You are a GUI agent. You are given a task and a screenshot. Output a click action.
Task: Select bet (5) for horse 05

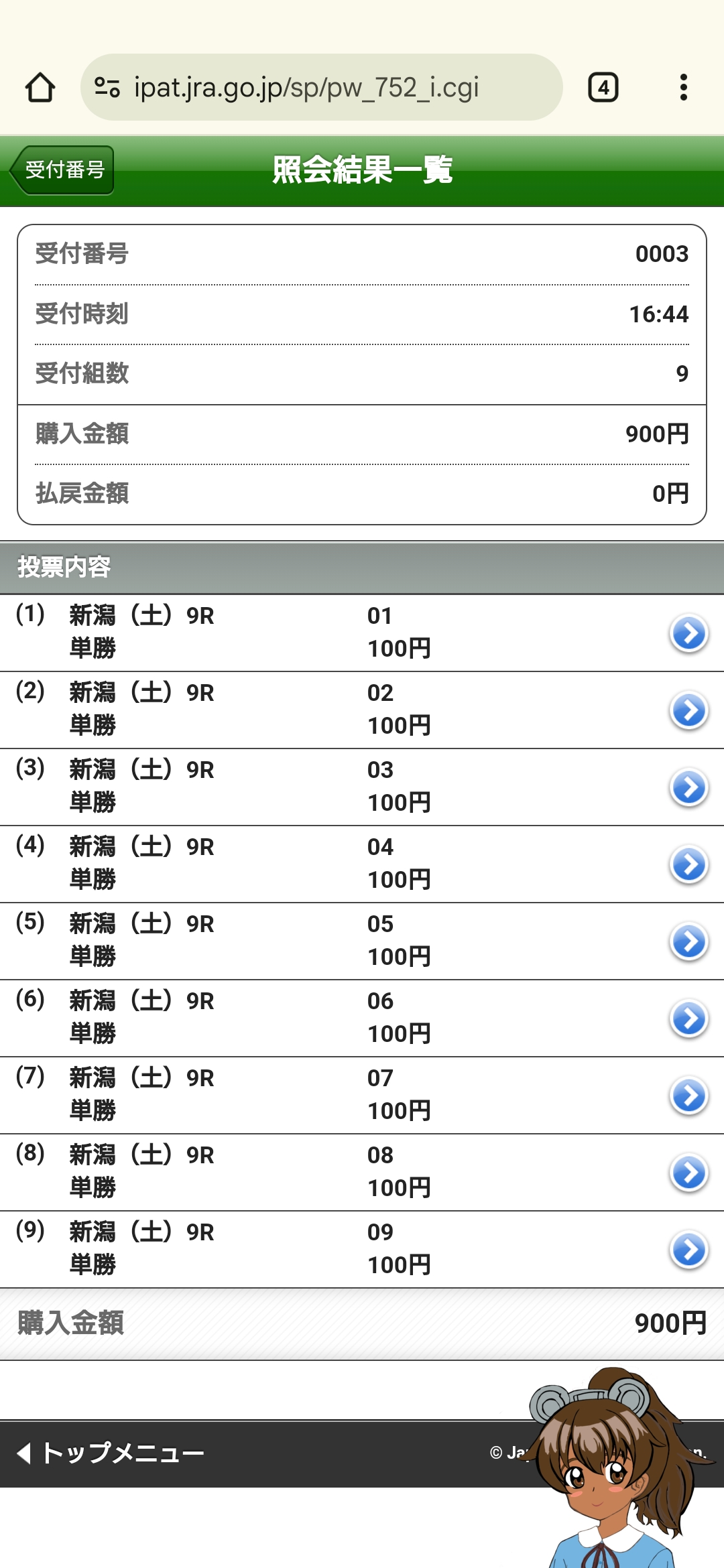(362, 941)
